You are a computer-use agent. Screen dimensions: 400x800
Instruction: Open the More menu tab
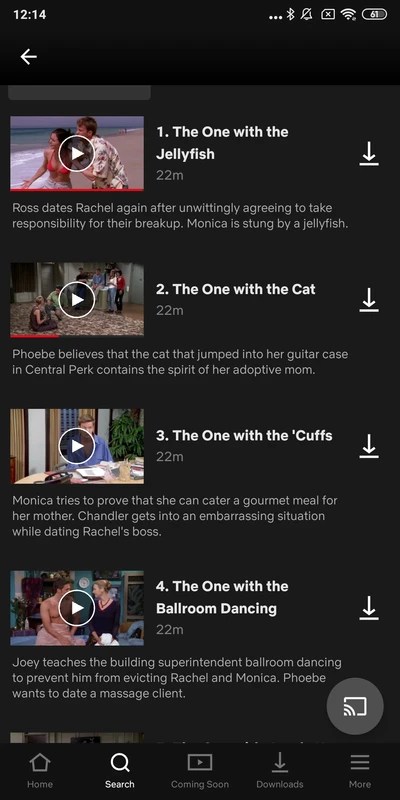360,771
